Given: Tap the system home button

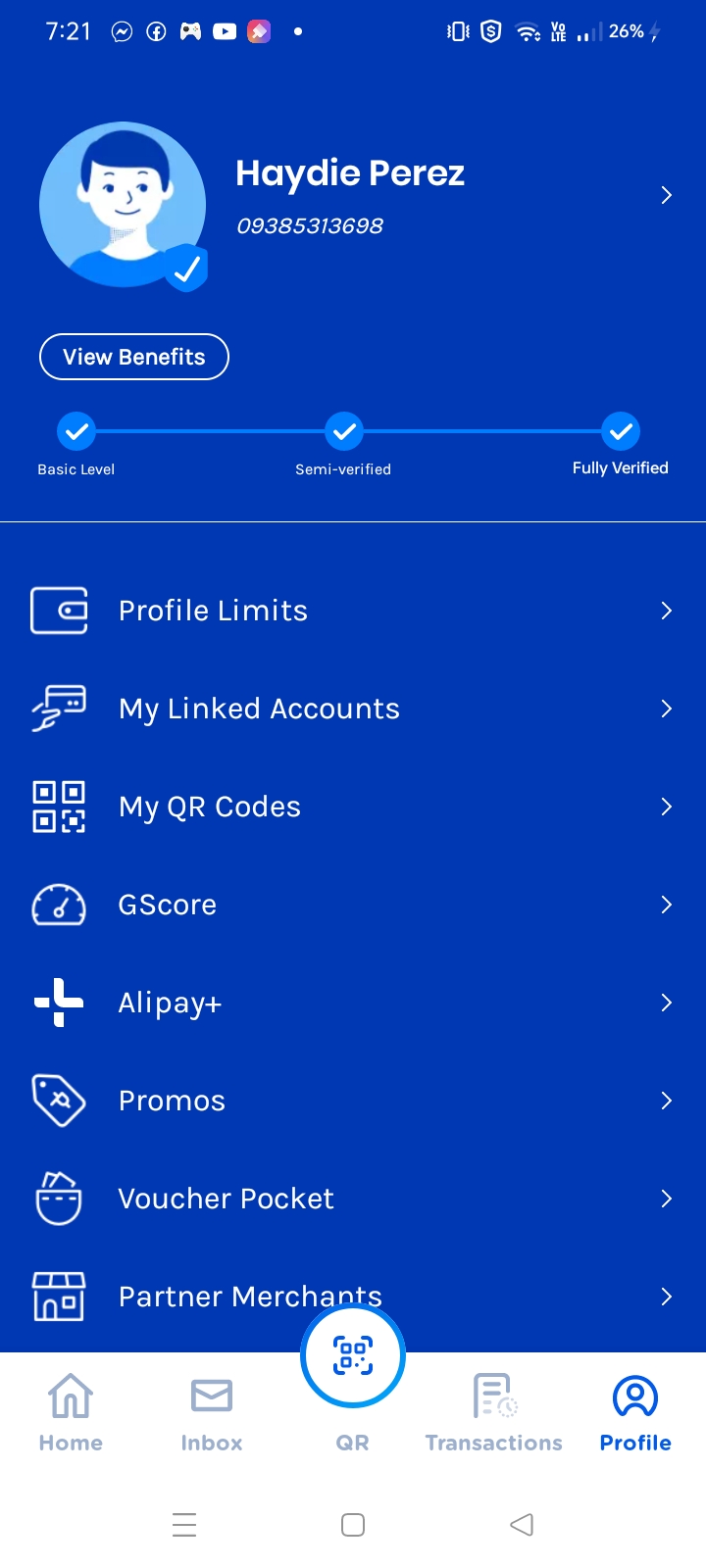Looking at the screenshot, I should [353, 1525].
